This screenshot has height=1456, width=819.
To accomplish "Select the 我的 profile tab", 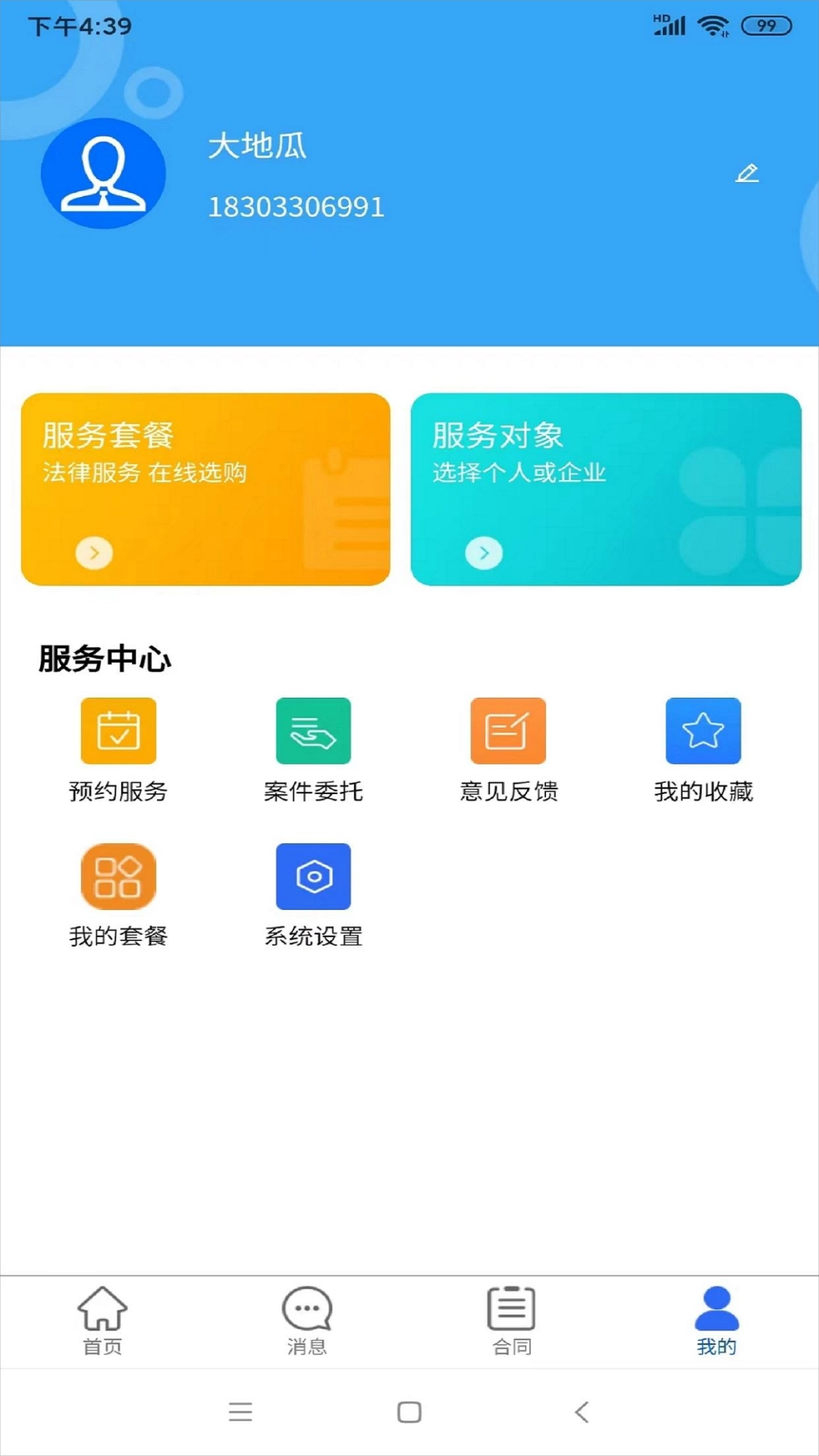I will click(x=715, y=1319).
